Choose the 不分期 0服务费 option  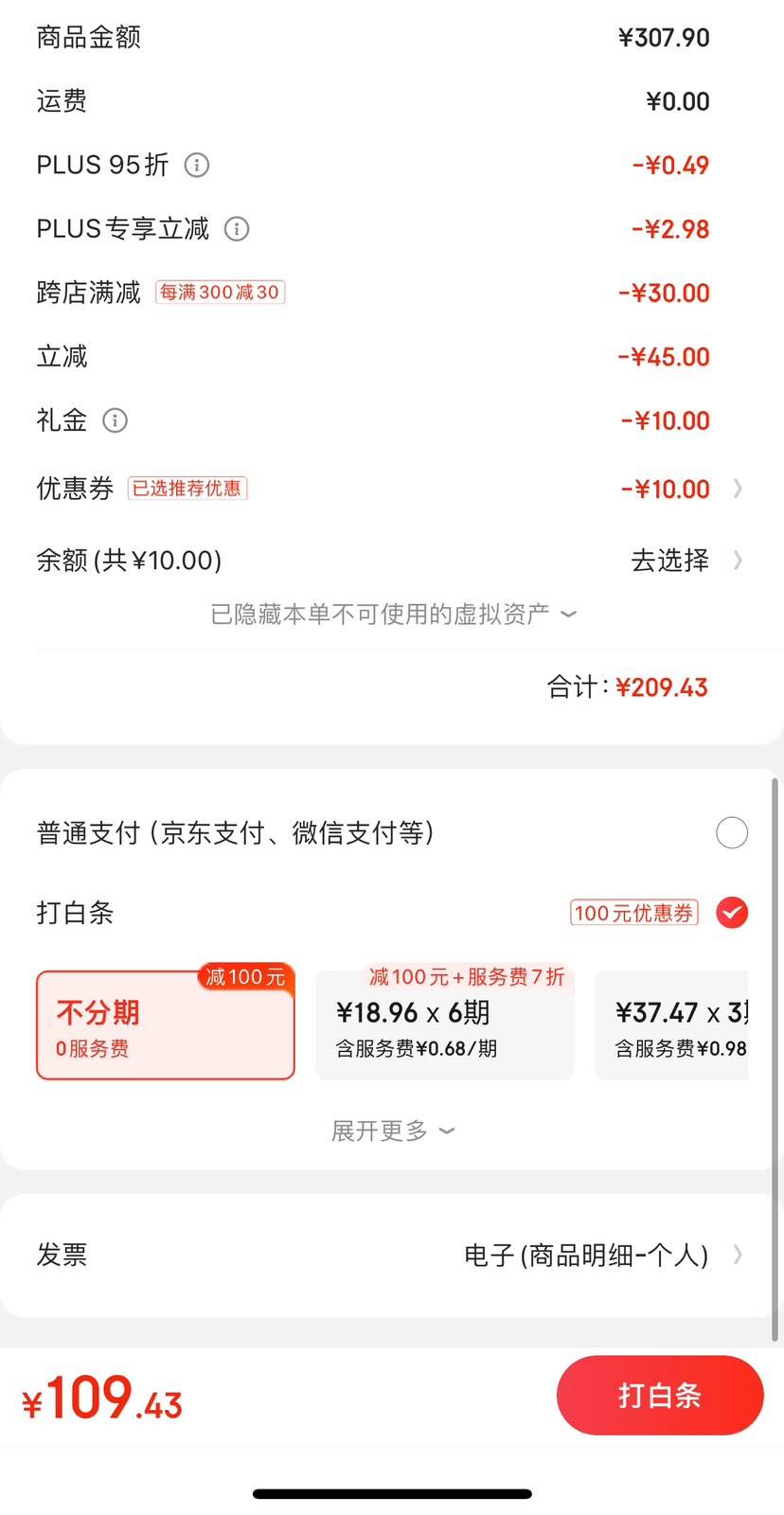(166, 1025)
